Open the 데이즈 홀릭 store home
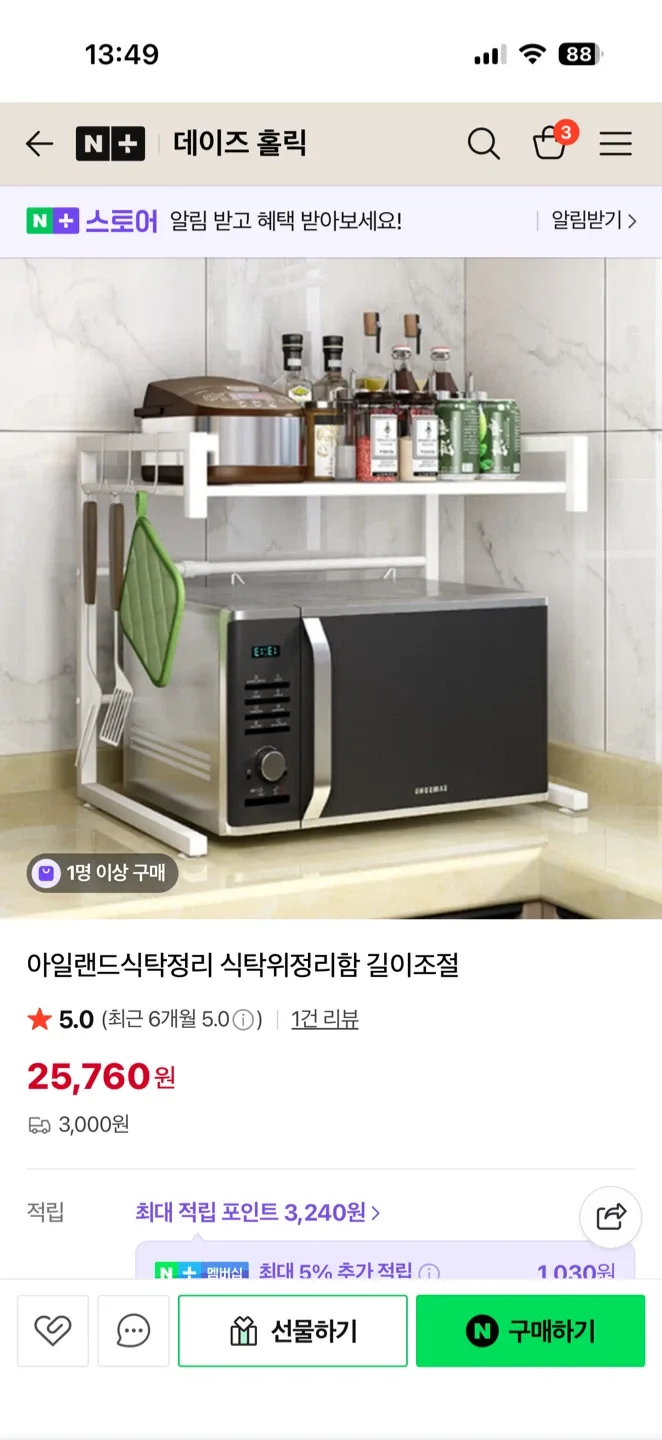 (x=240, y=144)
